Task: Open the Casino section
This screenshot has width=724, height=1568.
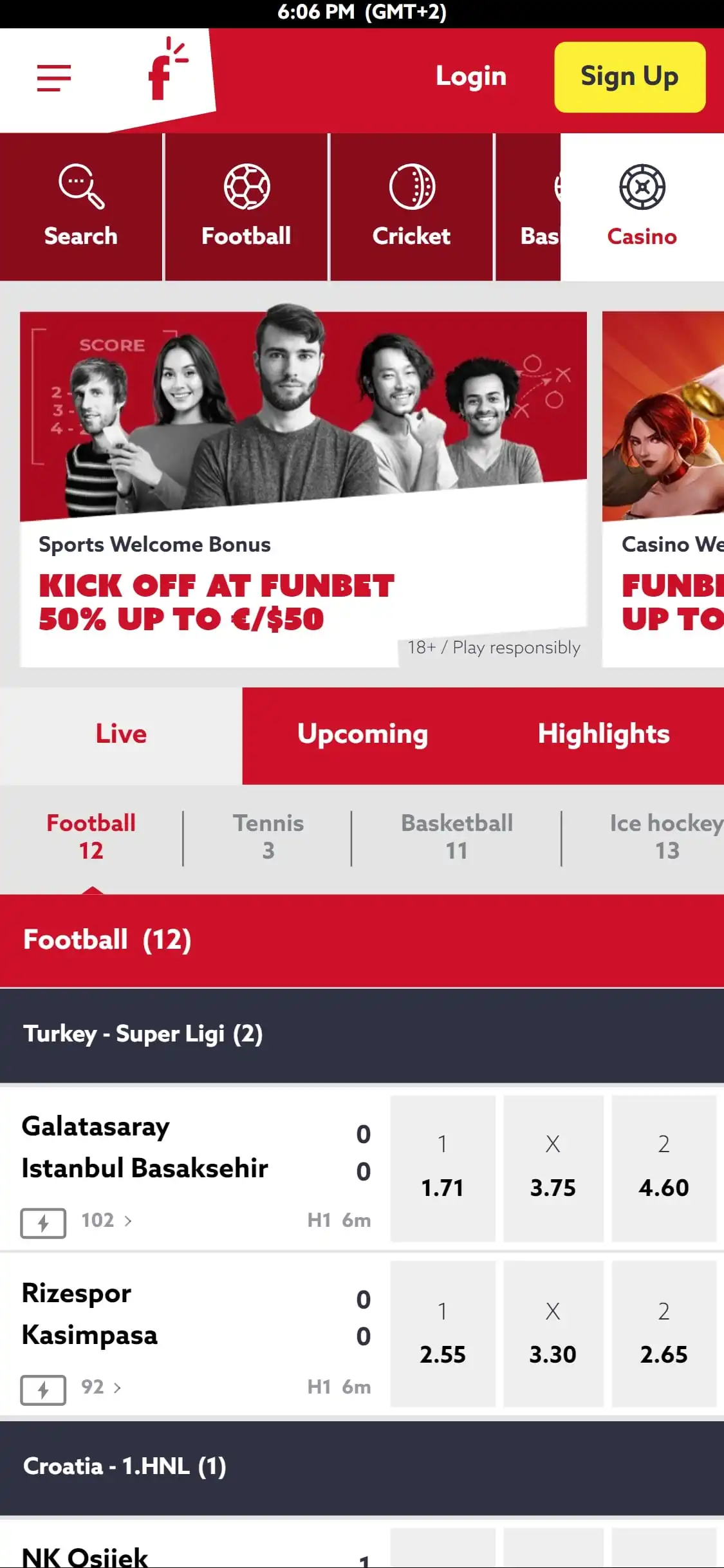Action: tap(642, 207)
